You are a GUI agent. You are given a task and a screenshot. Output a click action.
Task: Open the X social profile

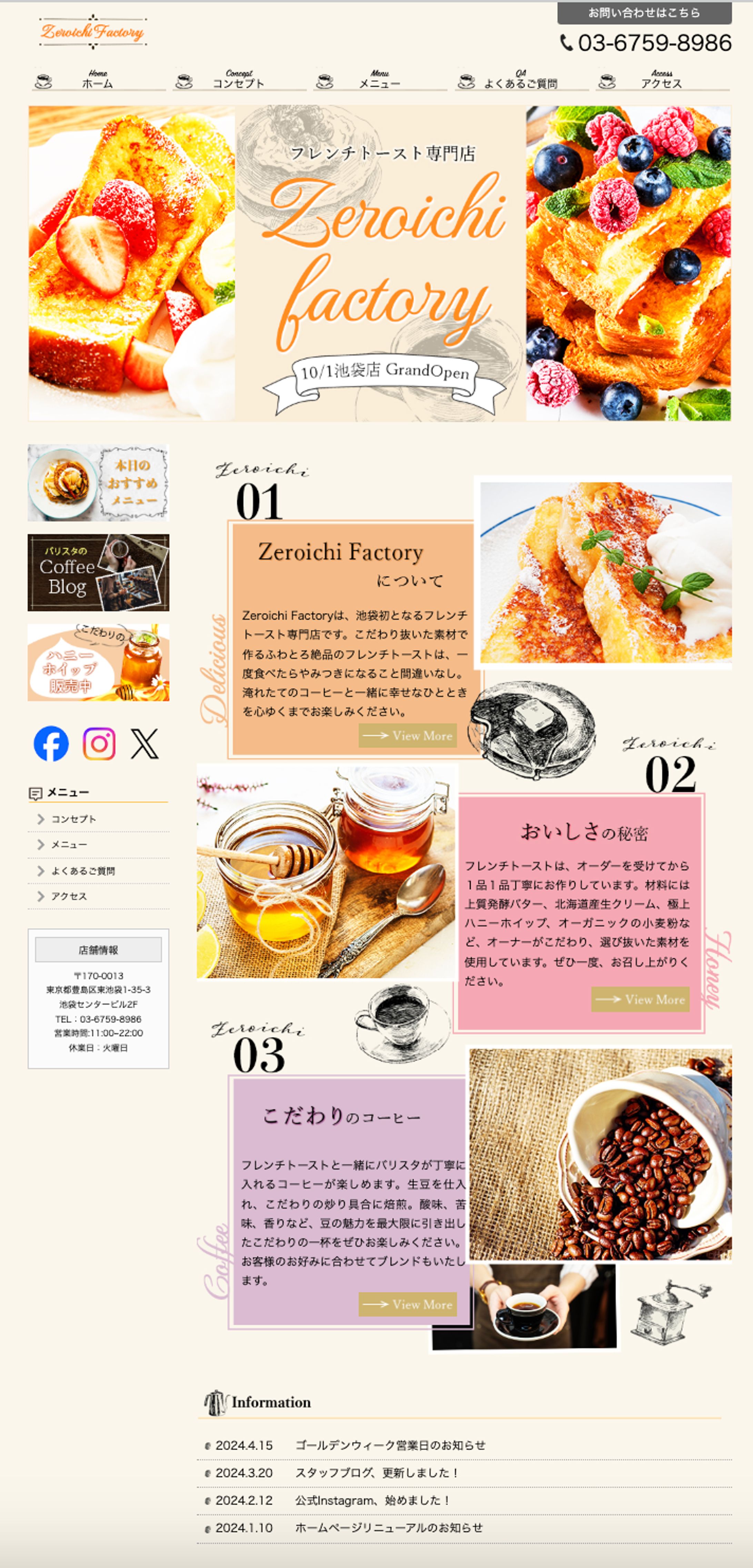point(145,743)
